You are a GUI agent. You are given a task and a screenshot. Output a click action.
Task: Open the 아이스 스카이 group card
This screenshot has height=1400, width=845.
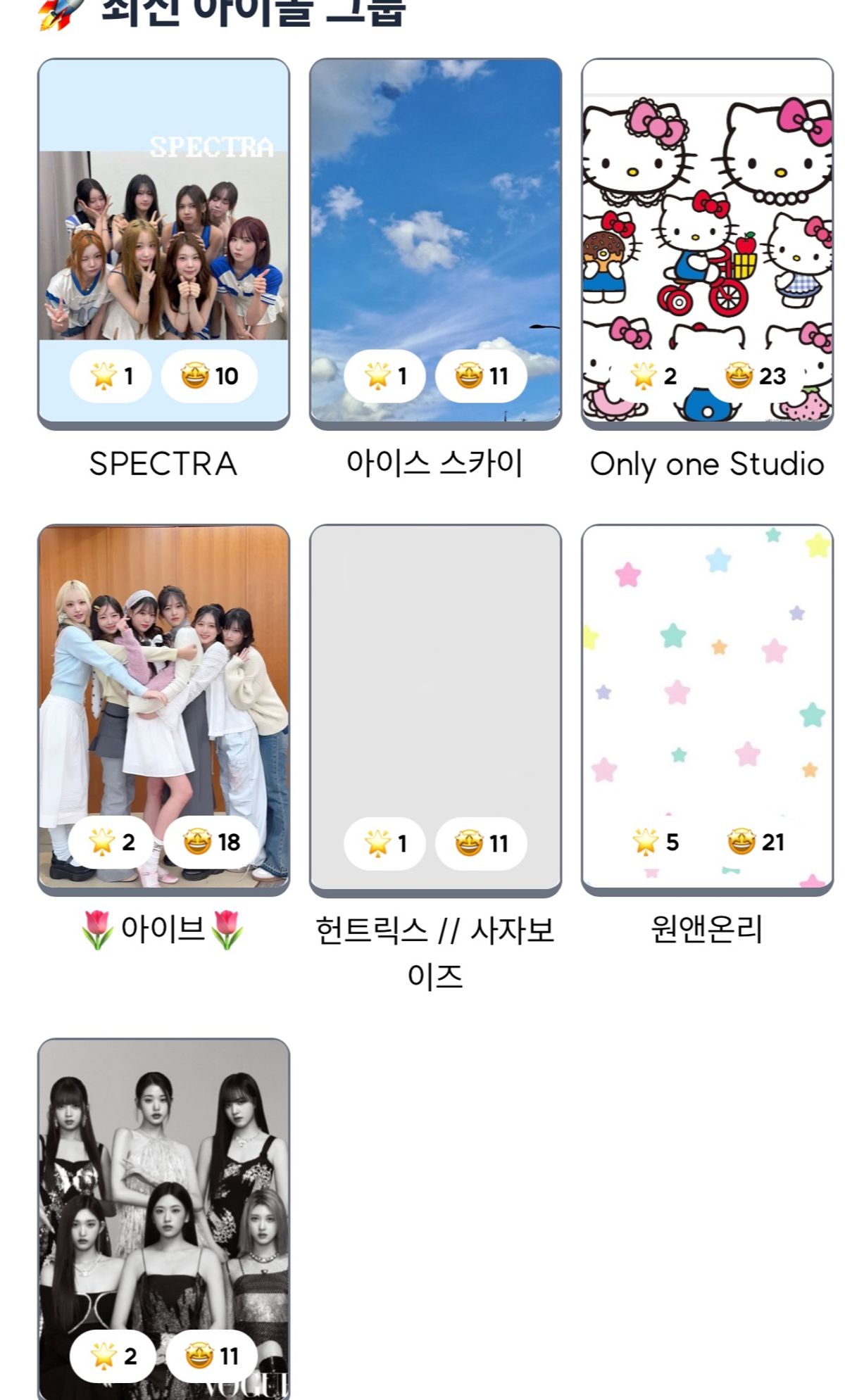click(x=435, y=243)
